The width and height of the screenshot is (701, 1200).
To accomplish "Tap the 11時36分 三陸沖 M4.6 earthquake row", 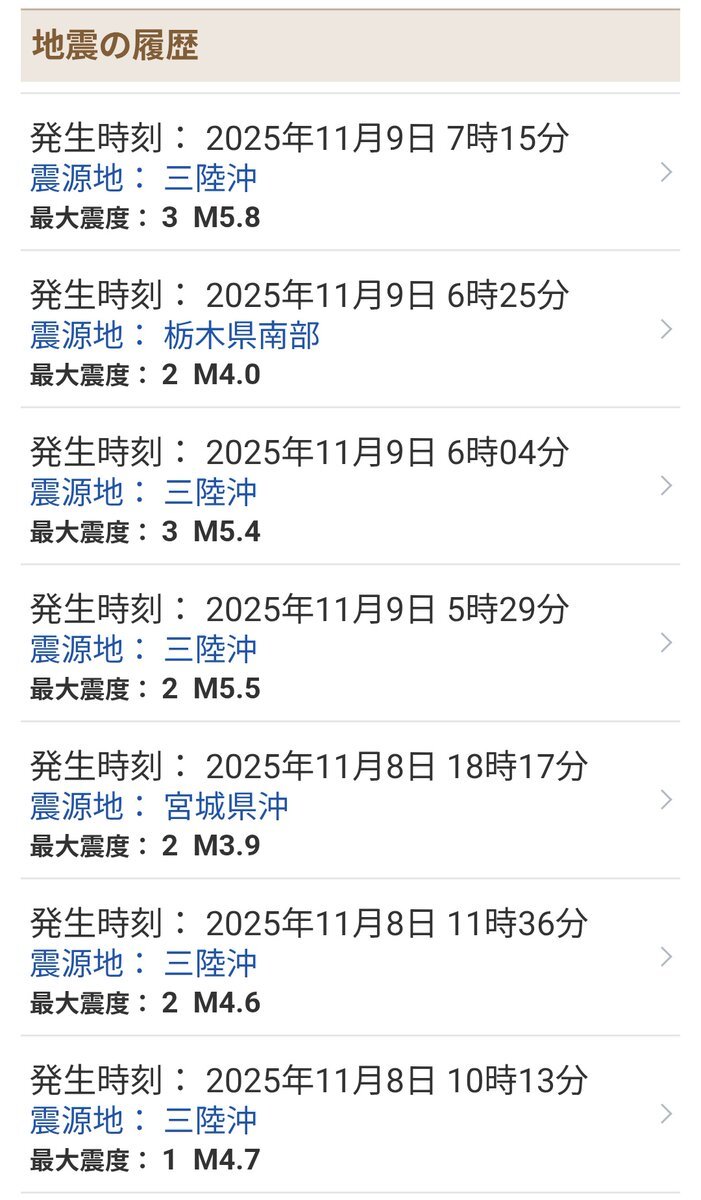I will [x=350, y=959].
